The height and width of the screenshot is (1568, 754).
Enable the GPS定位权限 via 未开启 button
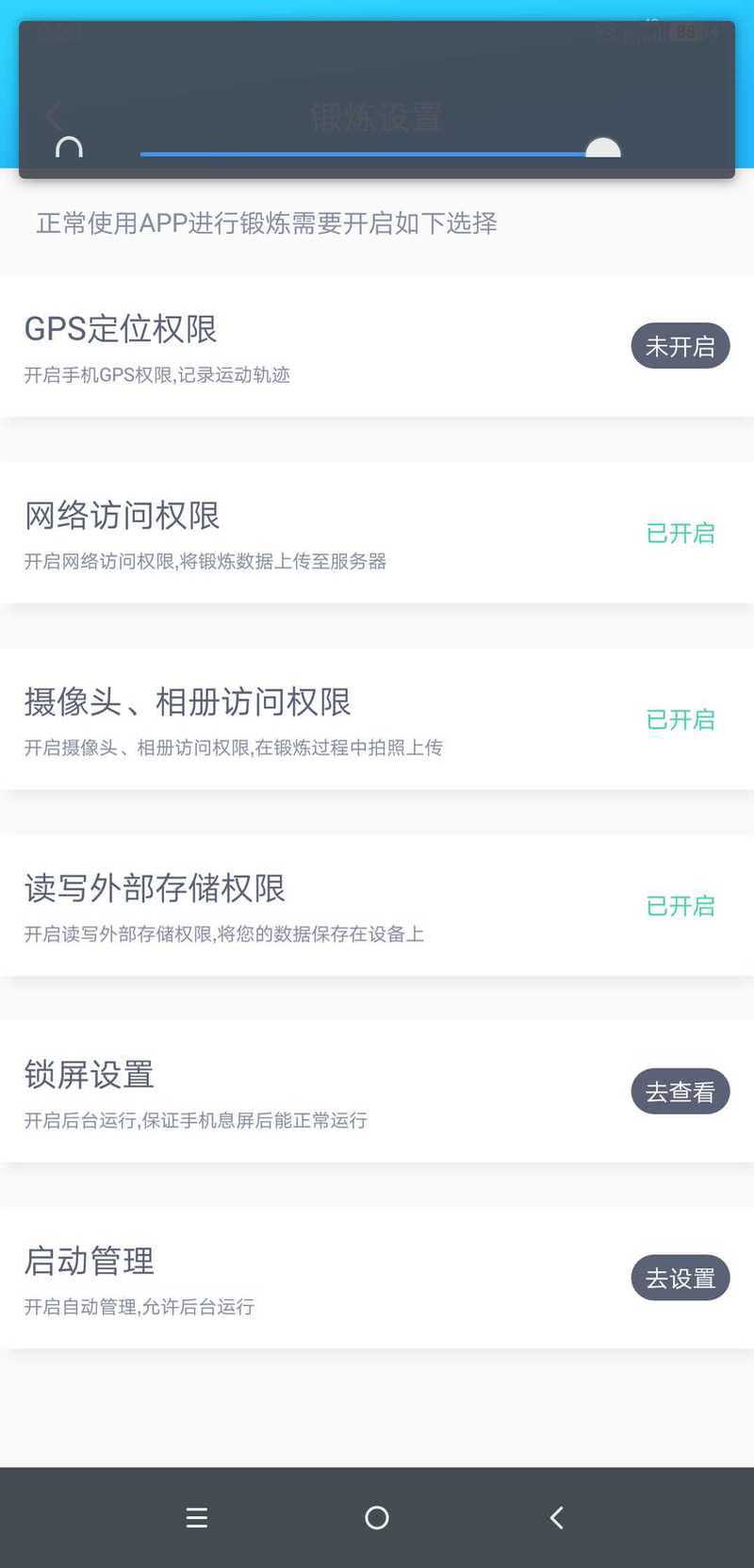click(x=680, y=346)
